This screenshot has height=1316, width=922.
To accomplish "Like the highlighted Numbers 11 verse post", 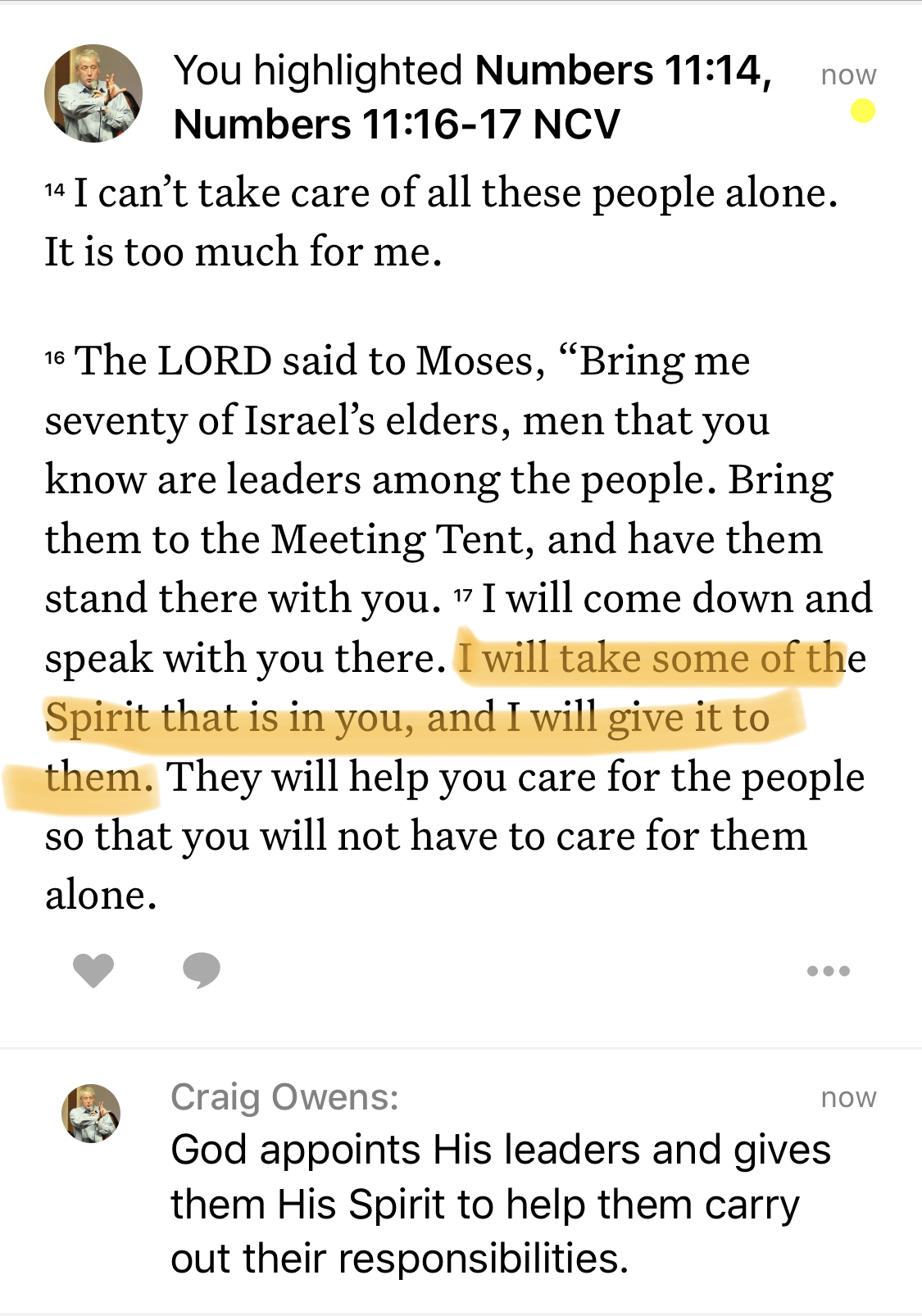I will coord(93,971).
